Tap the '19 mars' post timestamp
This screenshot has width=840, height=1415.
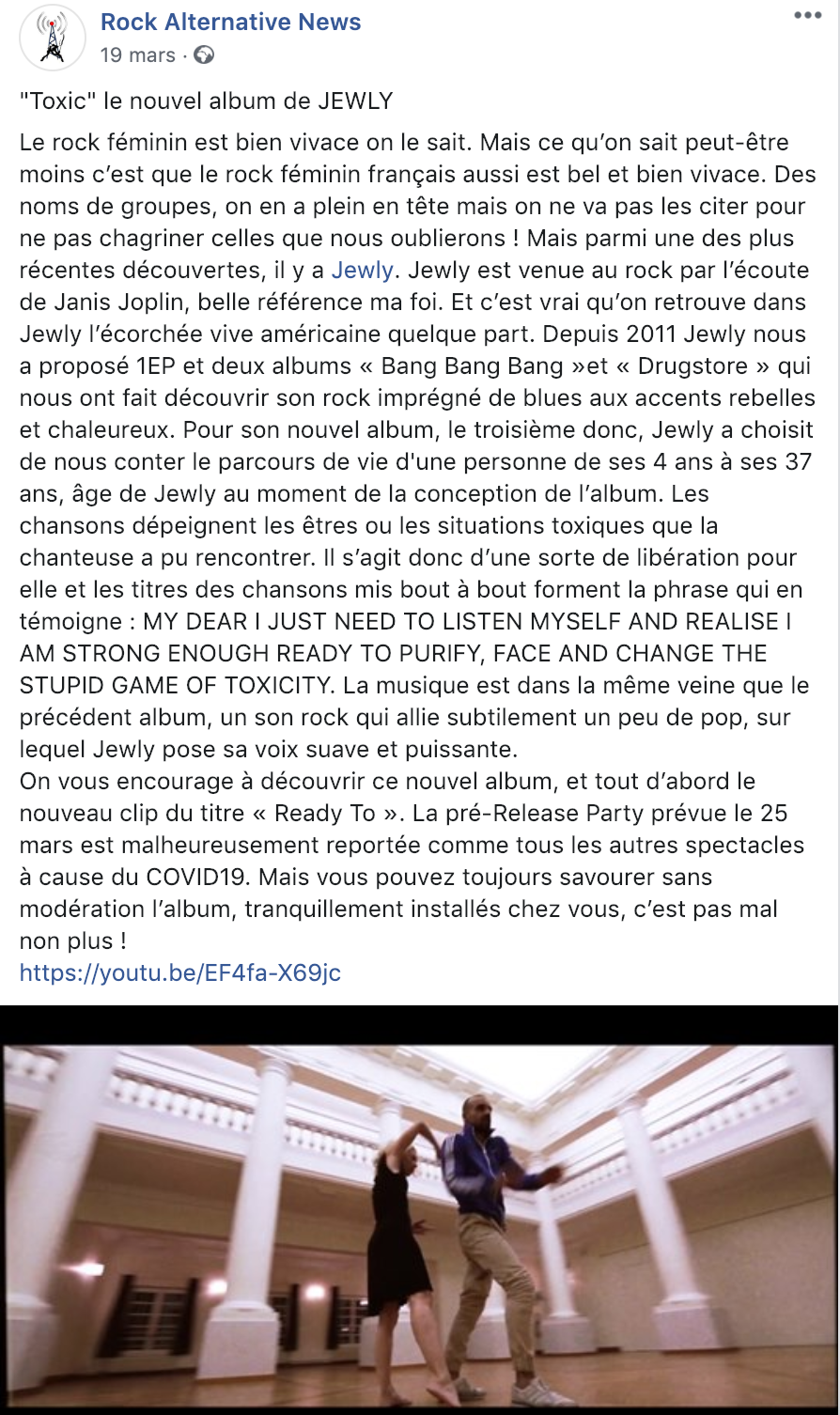pyautogui.click(x=137, y=55)
